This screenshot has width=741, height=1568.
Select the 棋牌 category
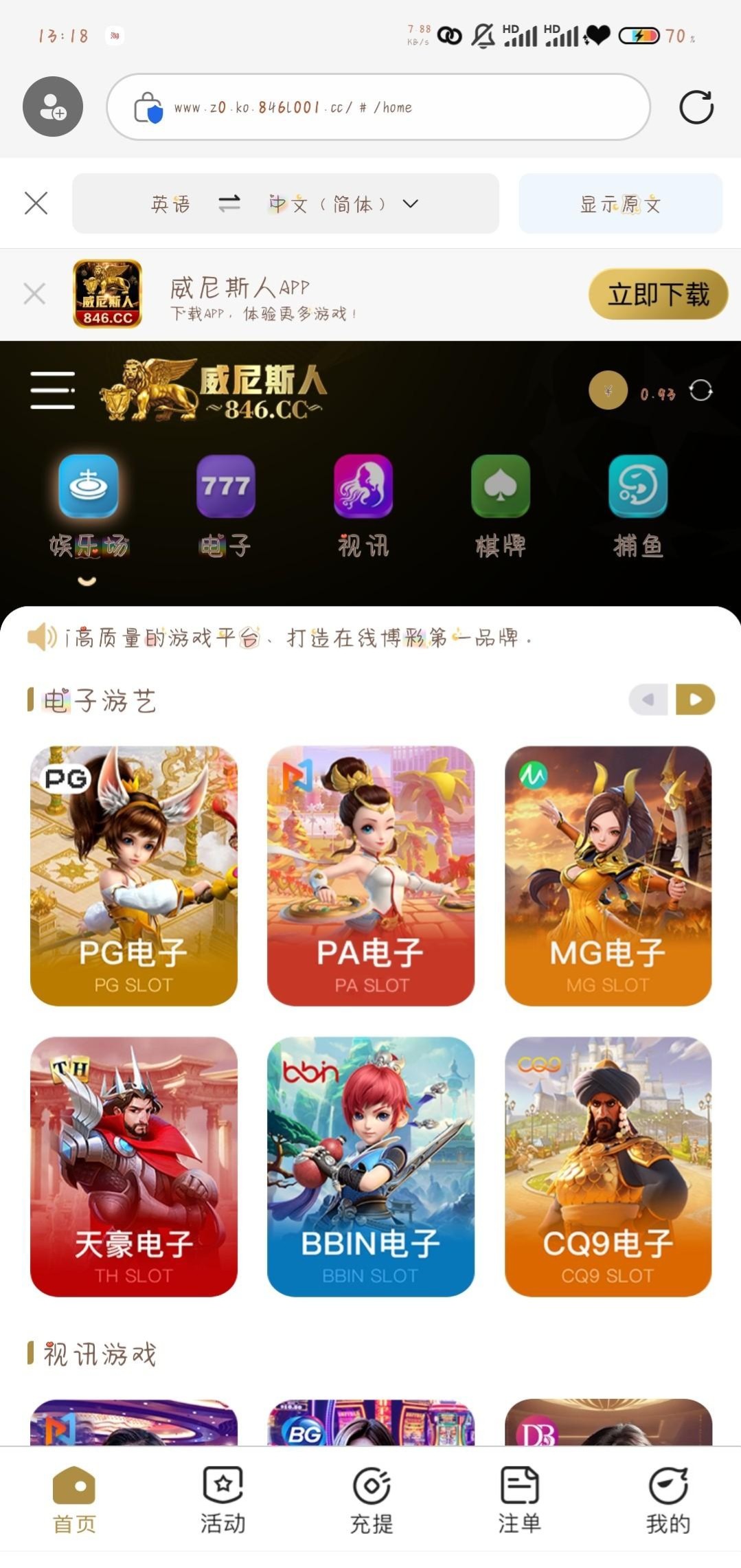(x=500, y=505)
